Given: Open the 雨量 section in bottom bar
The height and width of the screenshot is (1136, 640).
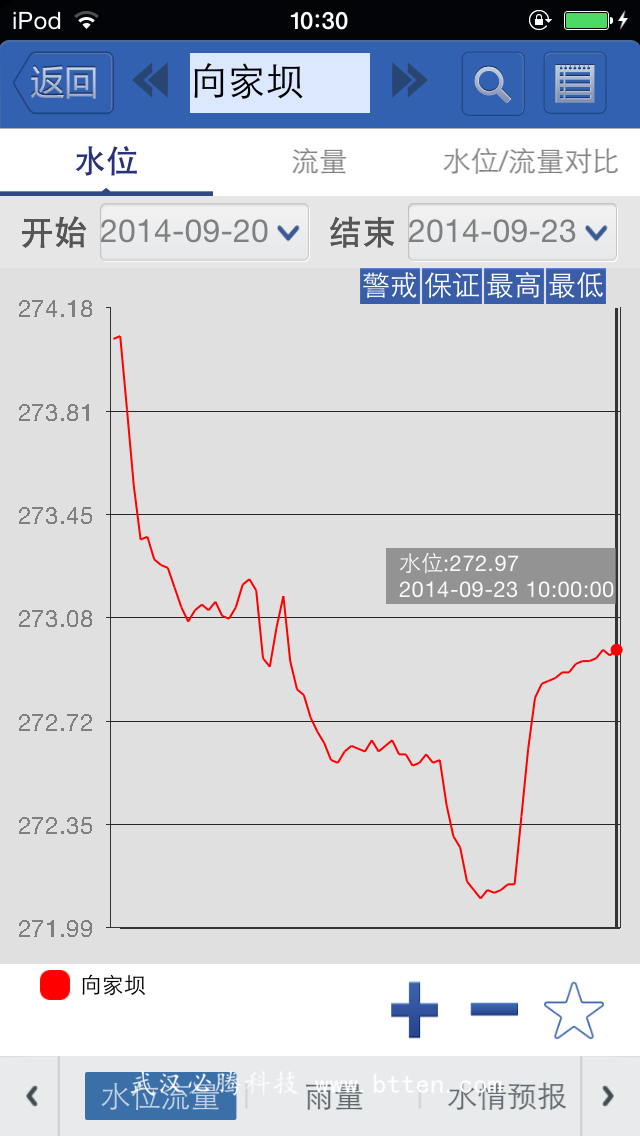Looking at the screenshot, I should (x=333, y=1098).
